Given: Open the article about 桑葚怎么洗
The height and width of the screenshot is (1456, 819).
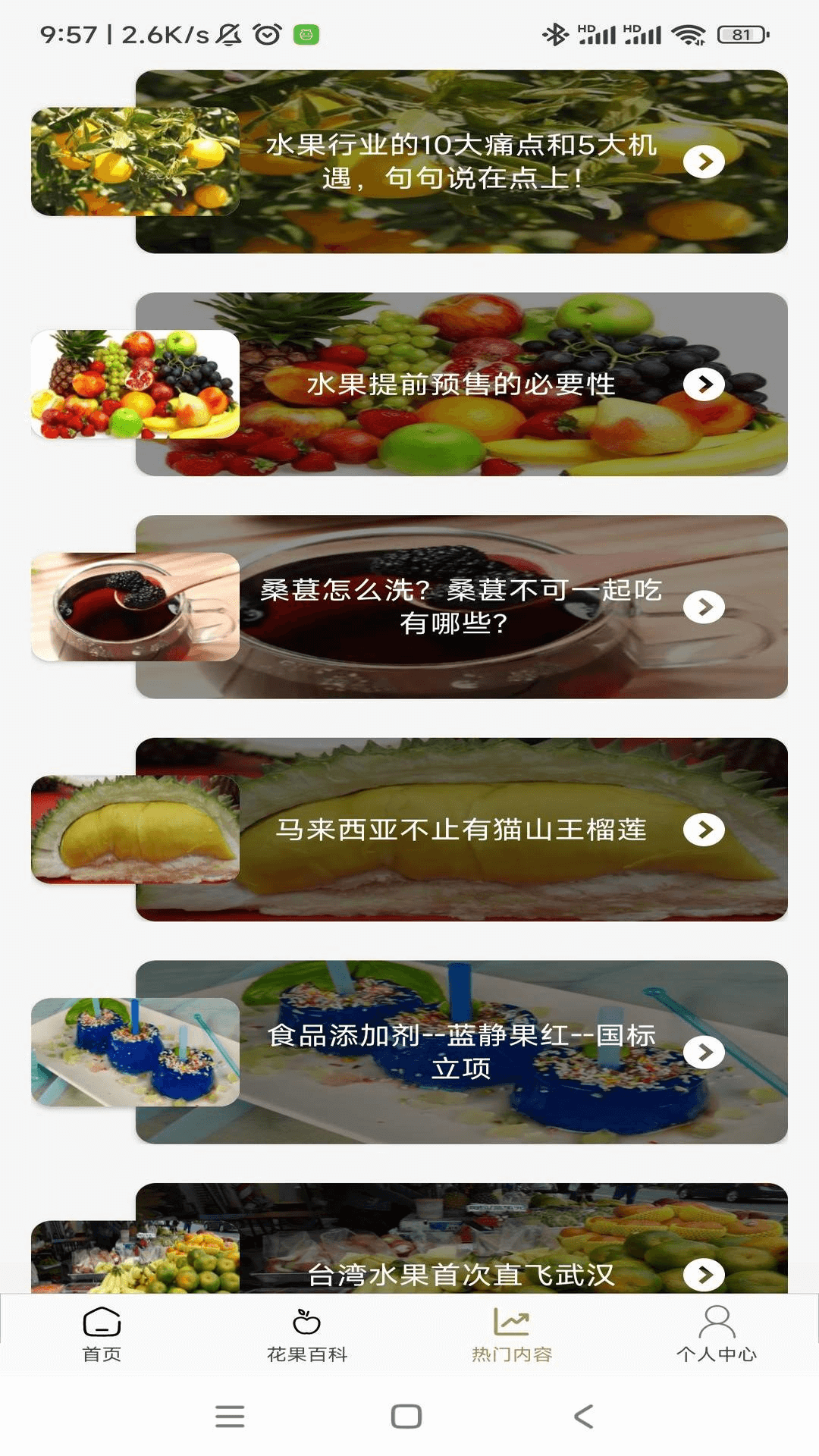Looking at the screenshot, I should tap(458, 606).
